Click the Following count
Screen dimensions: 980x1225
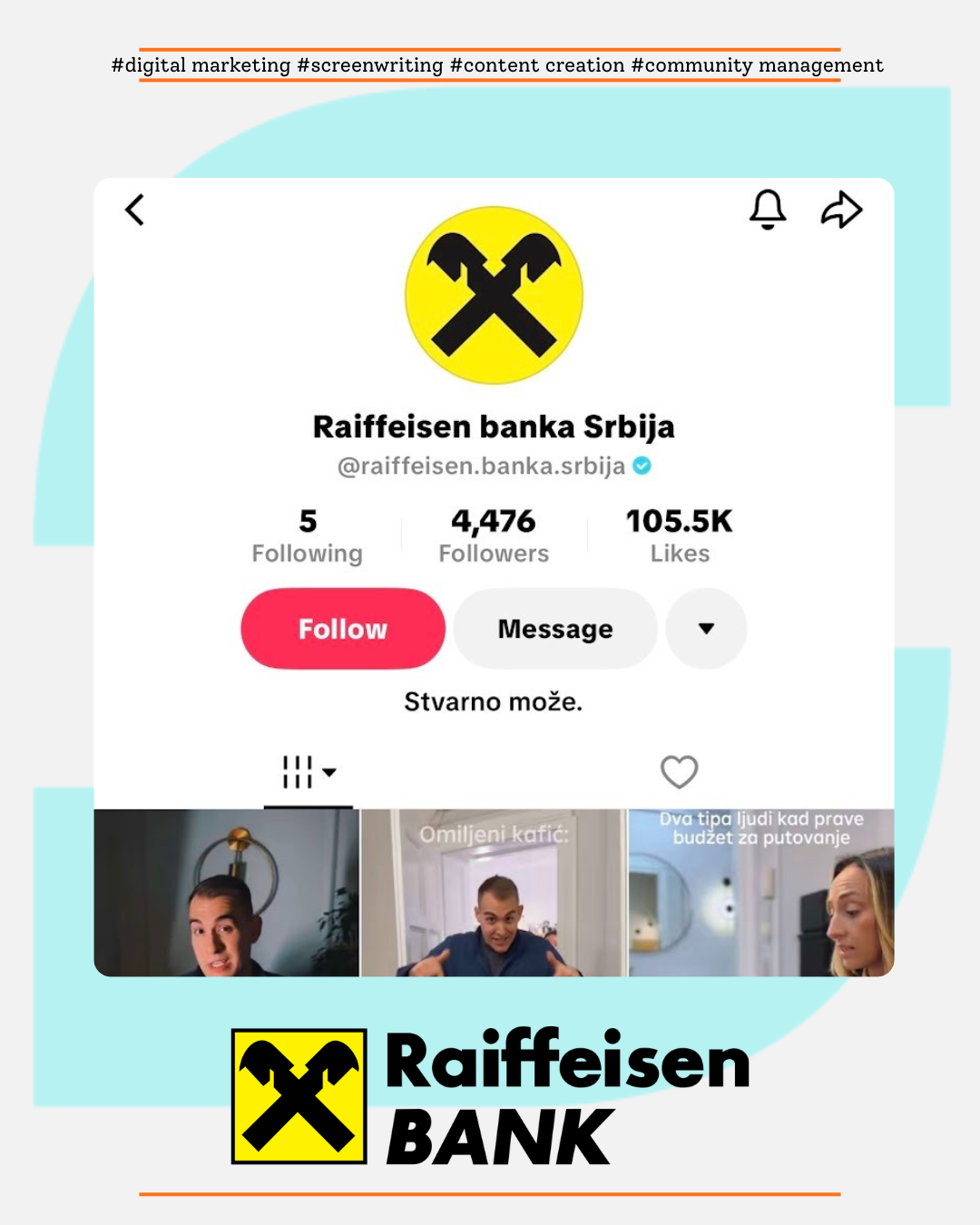coord(308,521)
